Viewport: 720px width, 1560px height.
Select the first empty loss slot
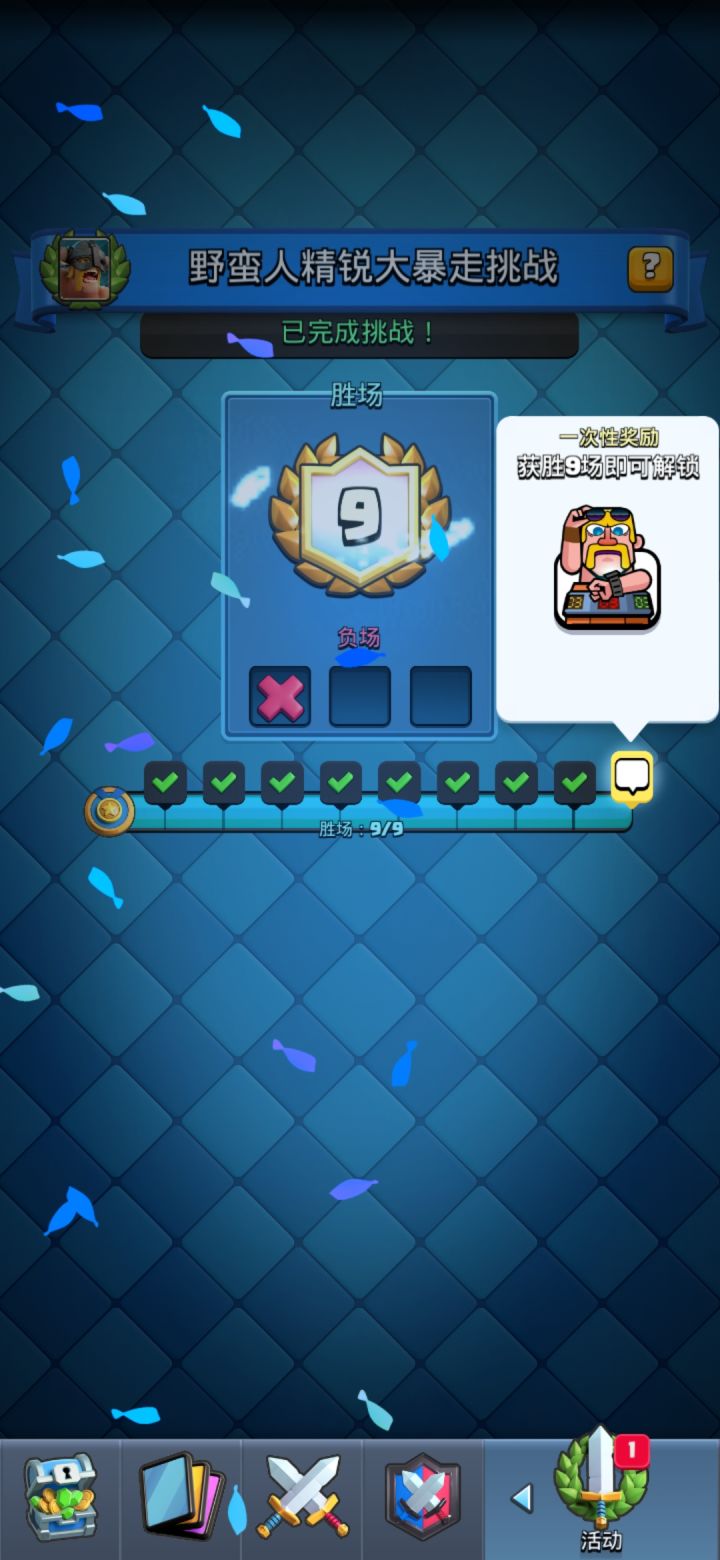pos(361,695)
